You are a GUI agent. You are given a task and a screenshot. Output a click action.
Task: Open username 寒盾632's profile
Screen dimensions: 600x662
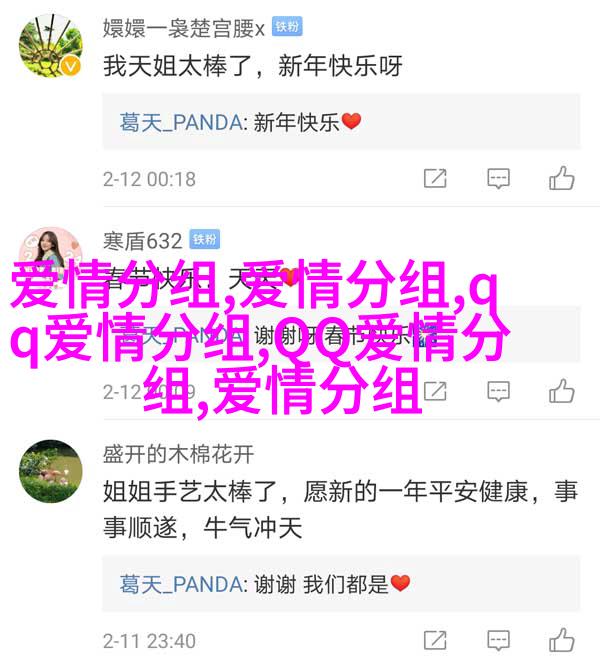(142, 240)
